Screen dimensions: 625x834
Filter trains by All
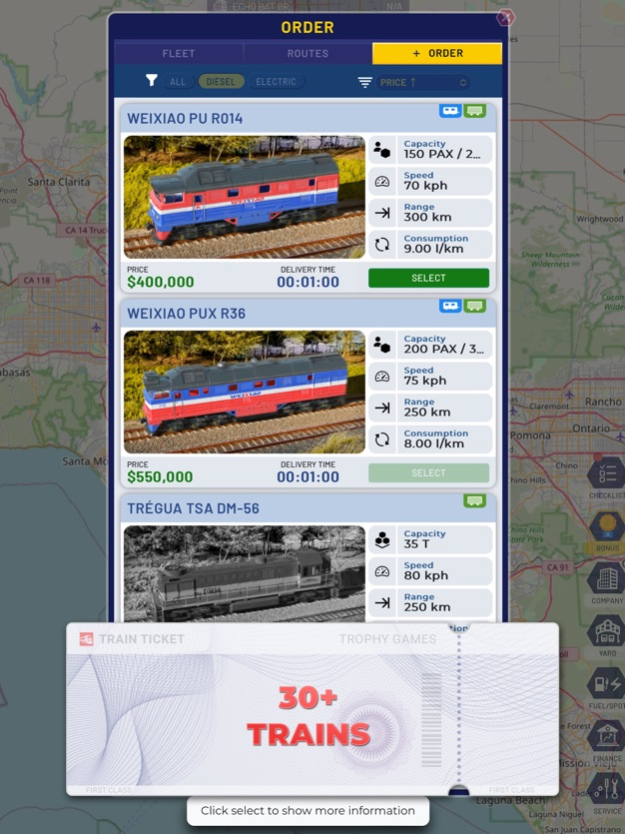tap(177, 82)
